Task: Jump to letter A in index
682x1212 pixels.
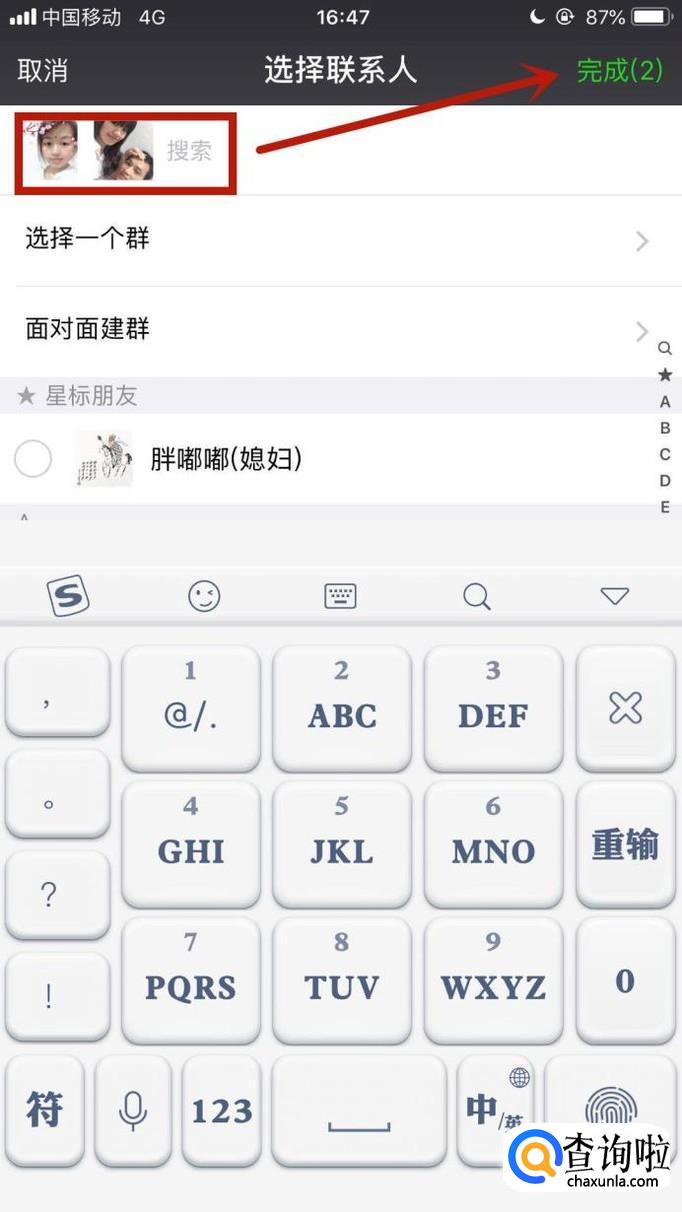Action: point(665,402)
